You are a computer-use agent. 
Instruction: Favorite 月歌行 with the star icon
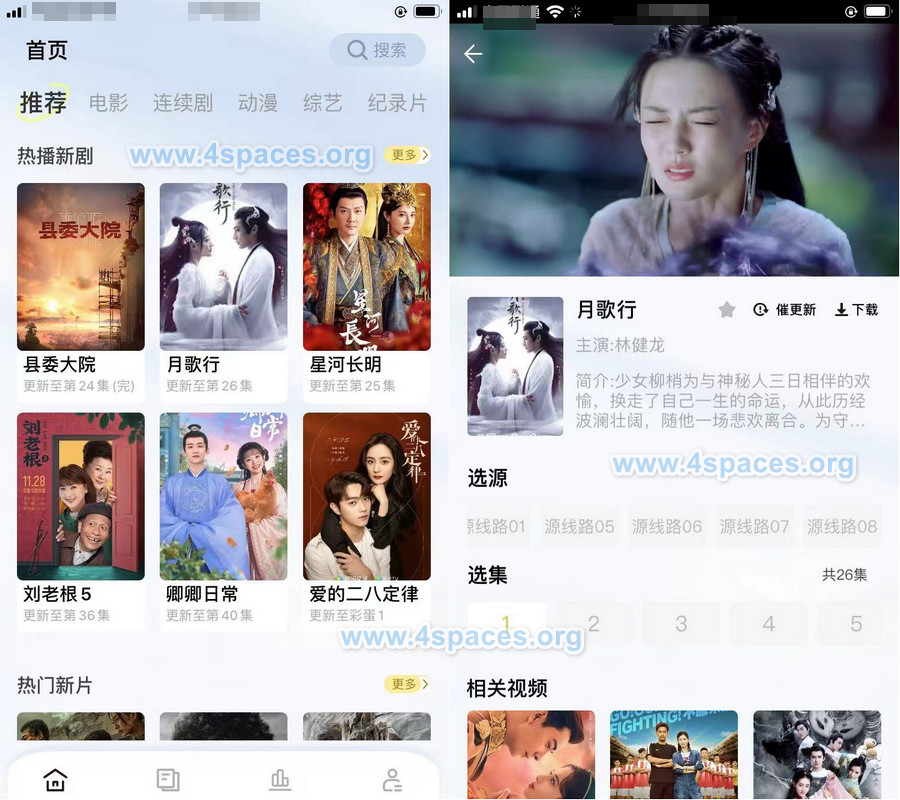point(727,310)
